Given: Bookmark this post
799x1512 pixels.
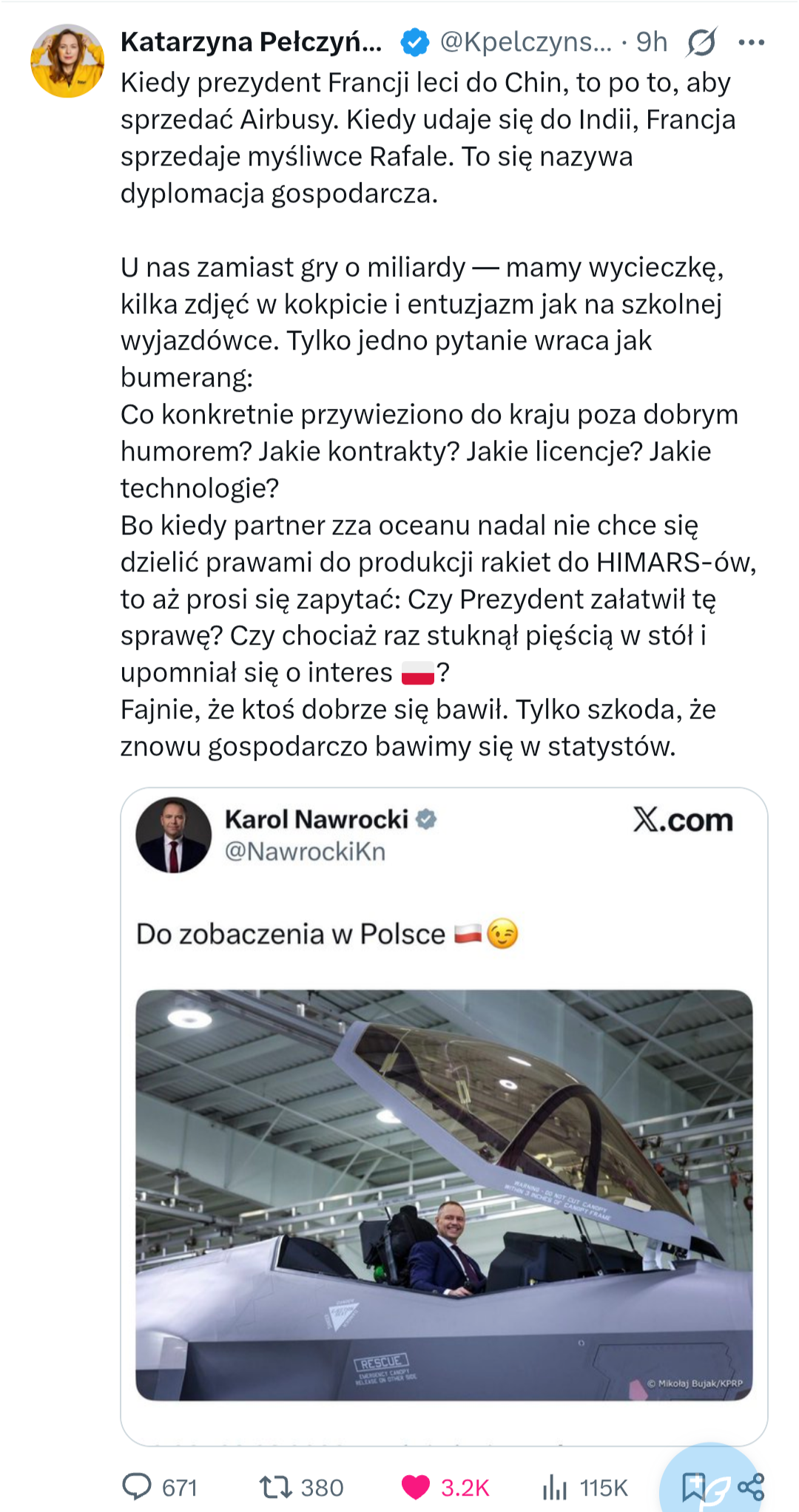Looking at the screenshot, I should pos(692,1486).
